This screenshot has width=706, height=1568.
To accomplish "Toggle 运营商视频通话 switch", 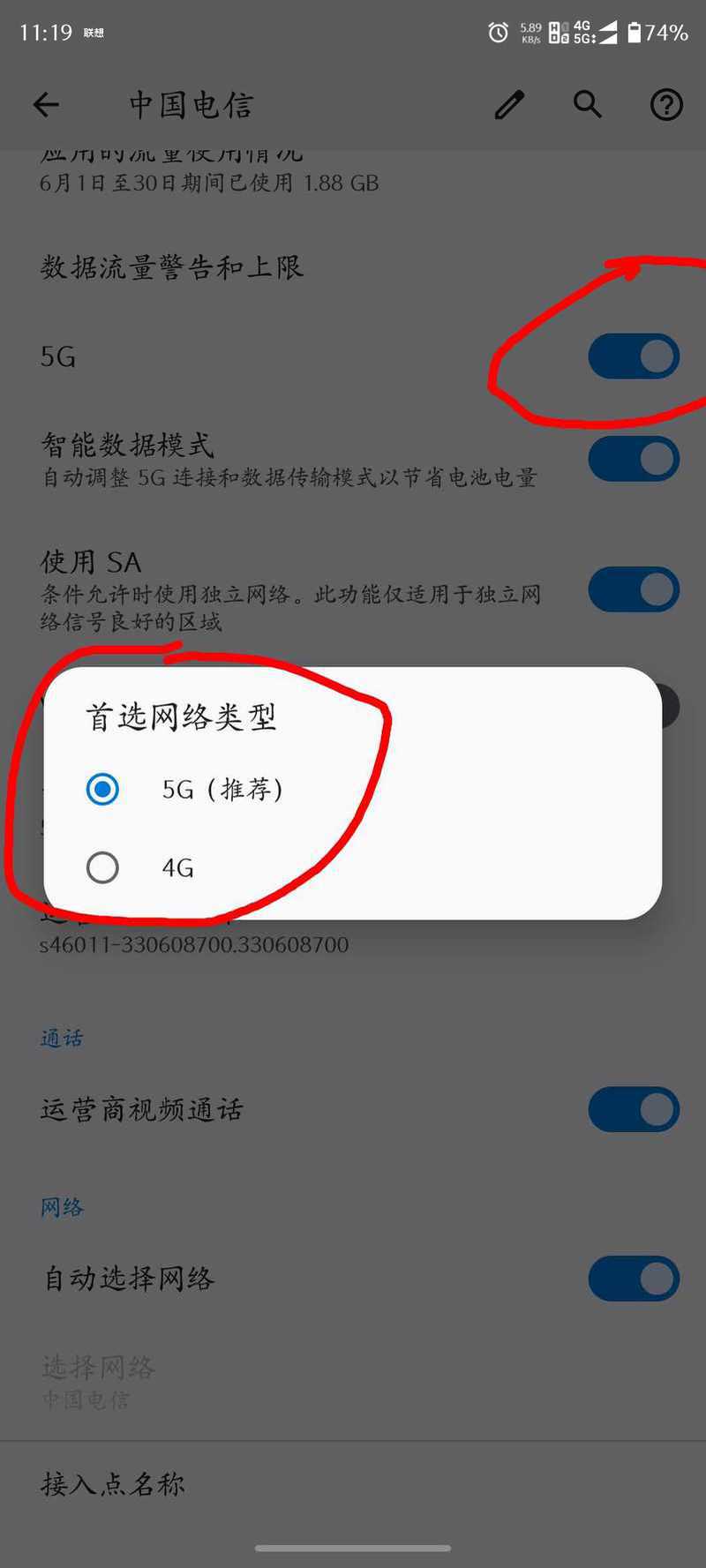I will 634,1109.
